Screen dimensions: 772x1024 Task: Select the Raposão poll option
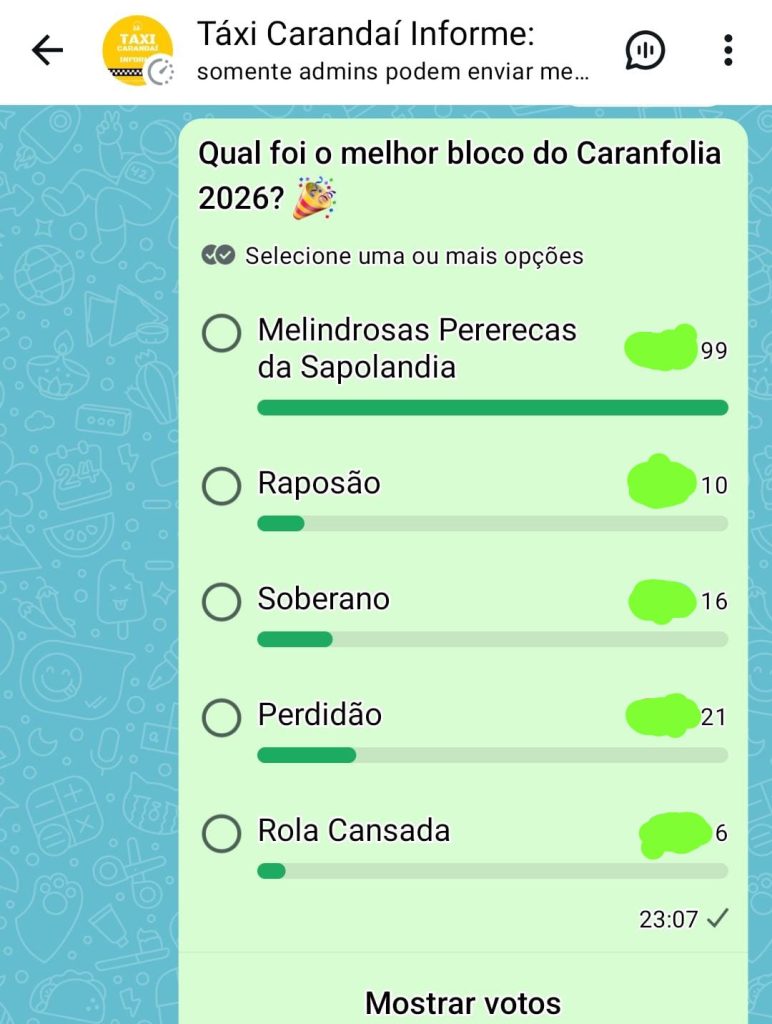[x=221, y=486]
